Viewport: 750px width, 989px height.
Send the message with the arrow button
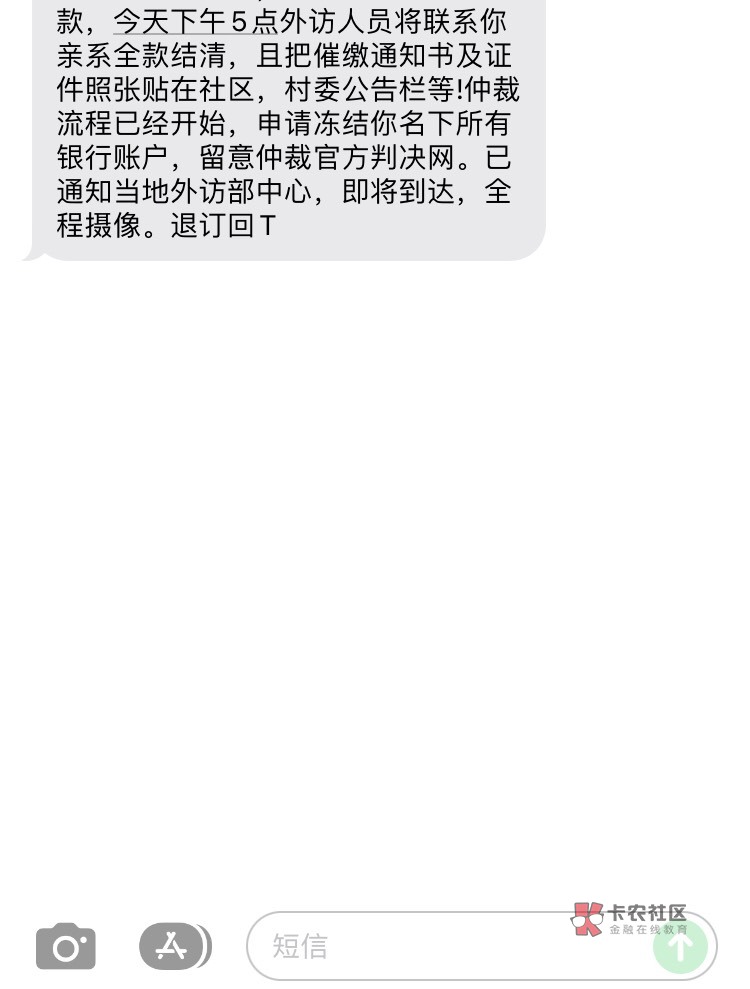click(x=680, y=946)
